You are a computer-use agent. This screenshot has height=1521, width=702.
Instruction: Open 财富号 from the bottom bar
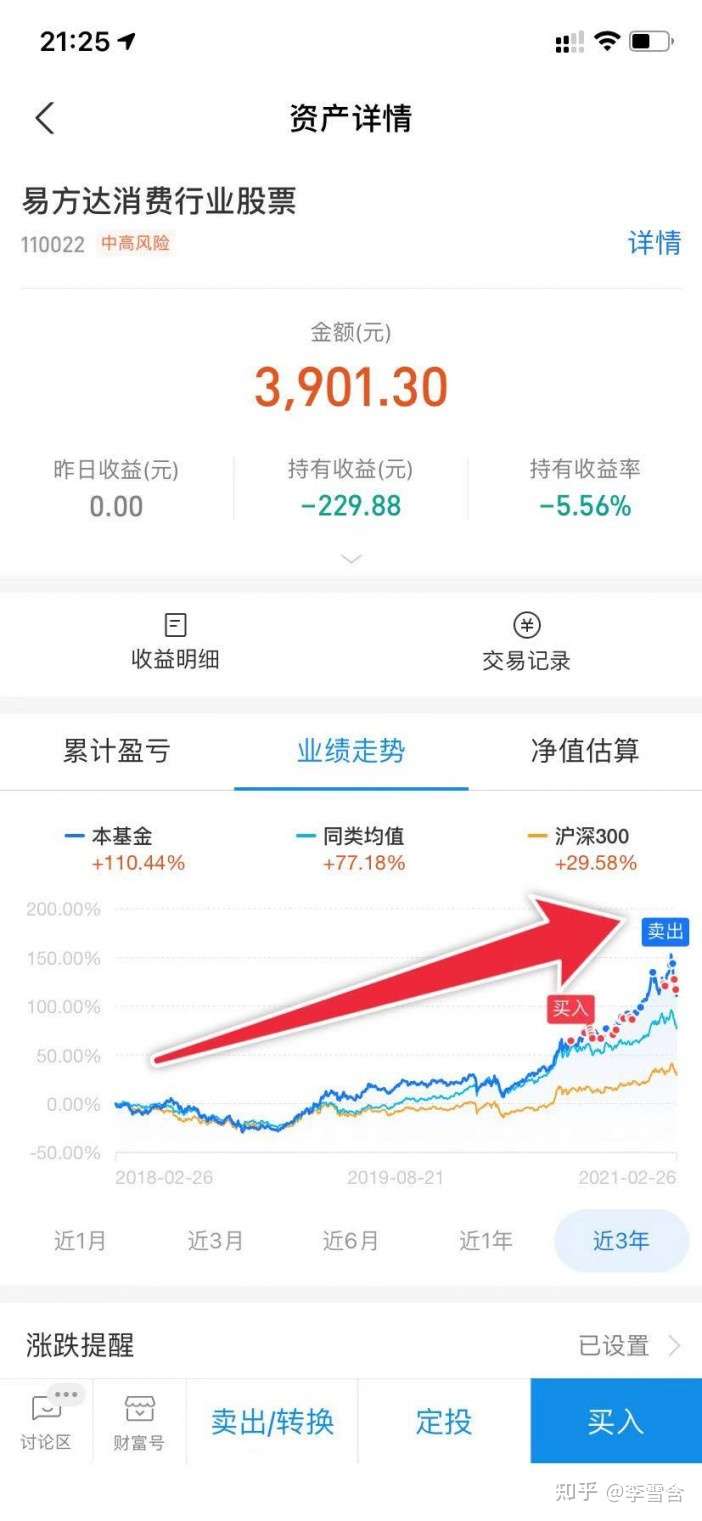(x=140, y=1421)
